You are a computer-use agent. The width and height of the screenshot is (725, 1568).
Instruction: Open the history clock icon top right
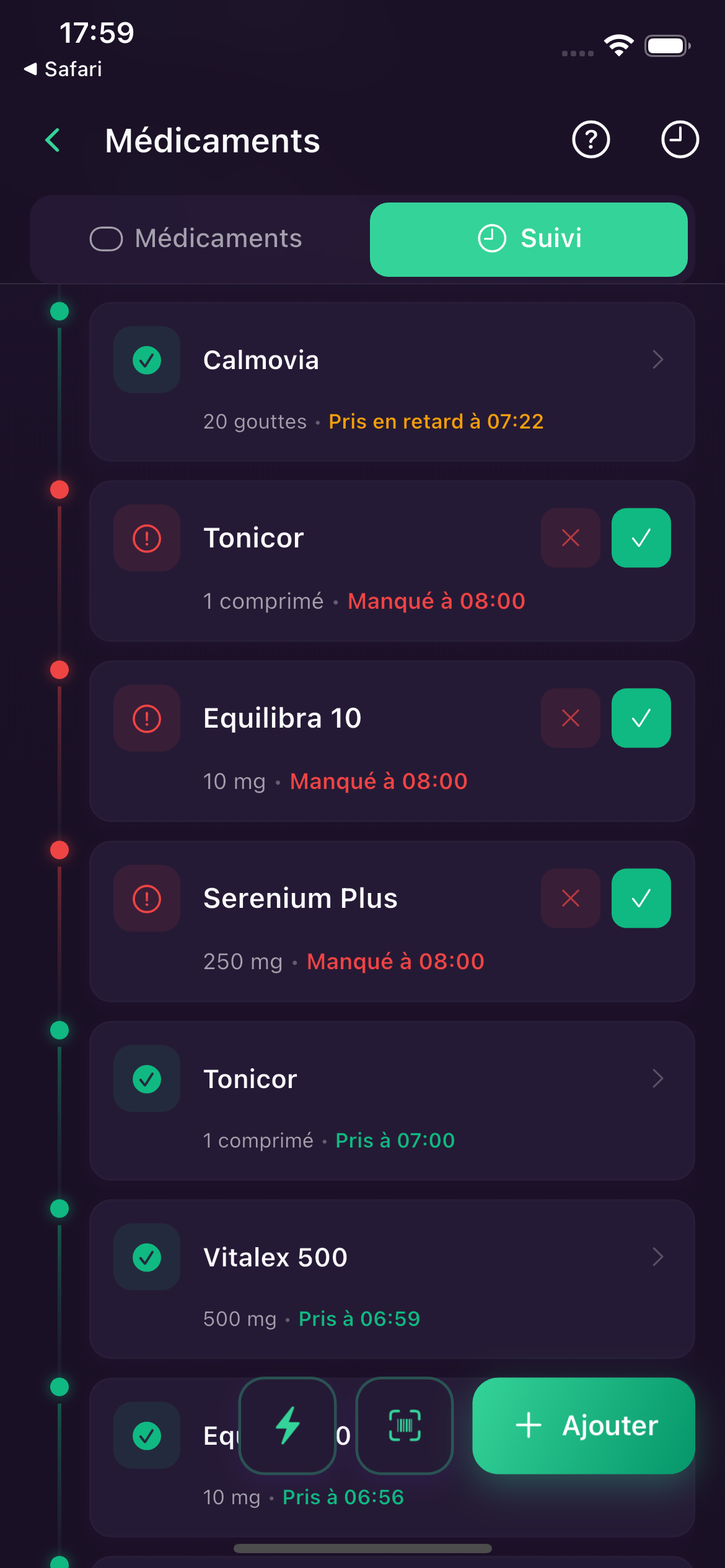tap(679, 140)
